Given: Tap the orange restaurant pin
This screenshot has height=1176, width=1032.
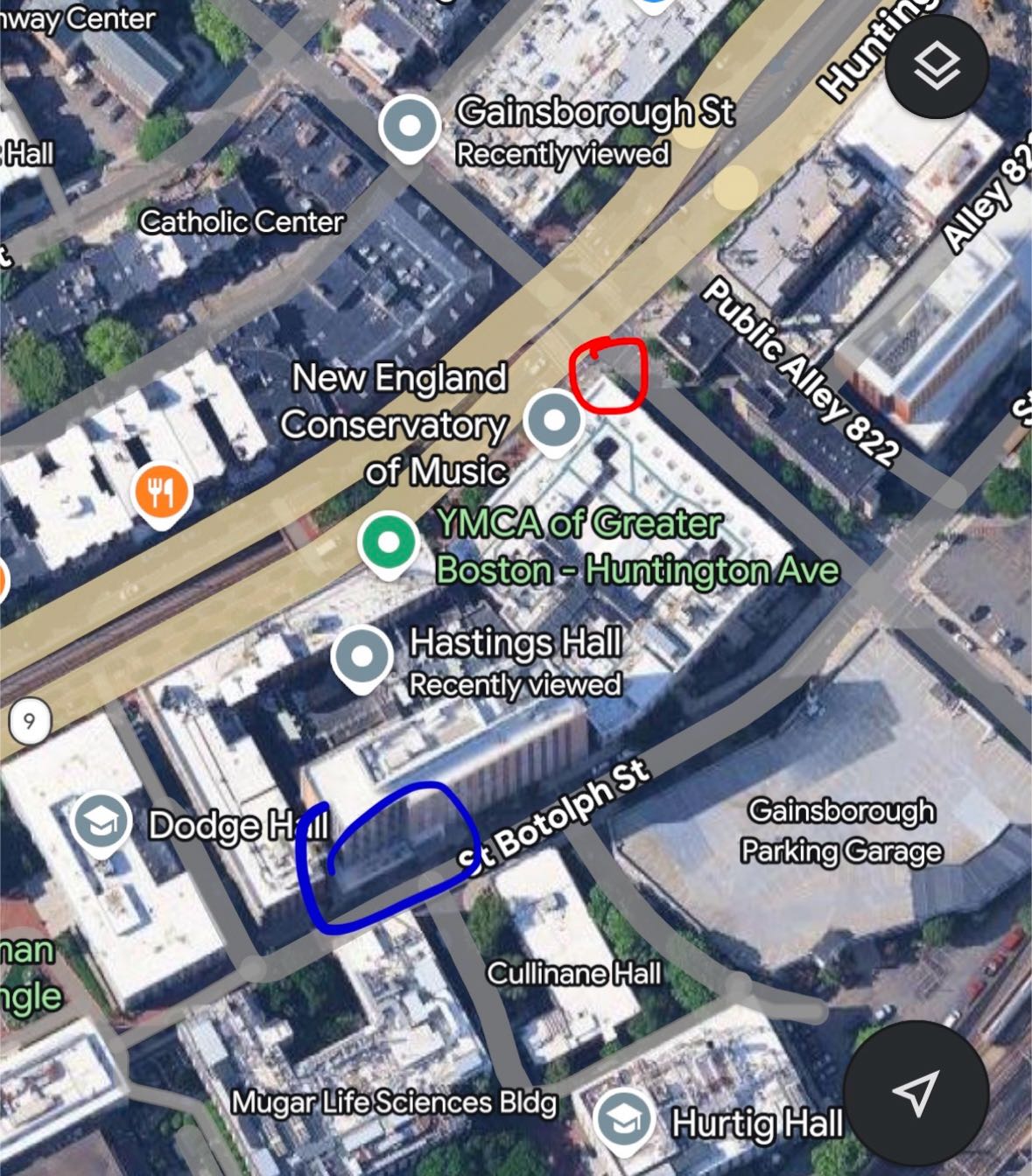Looking at the screenshot, I should (x=161, y=494).
